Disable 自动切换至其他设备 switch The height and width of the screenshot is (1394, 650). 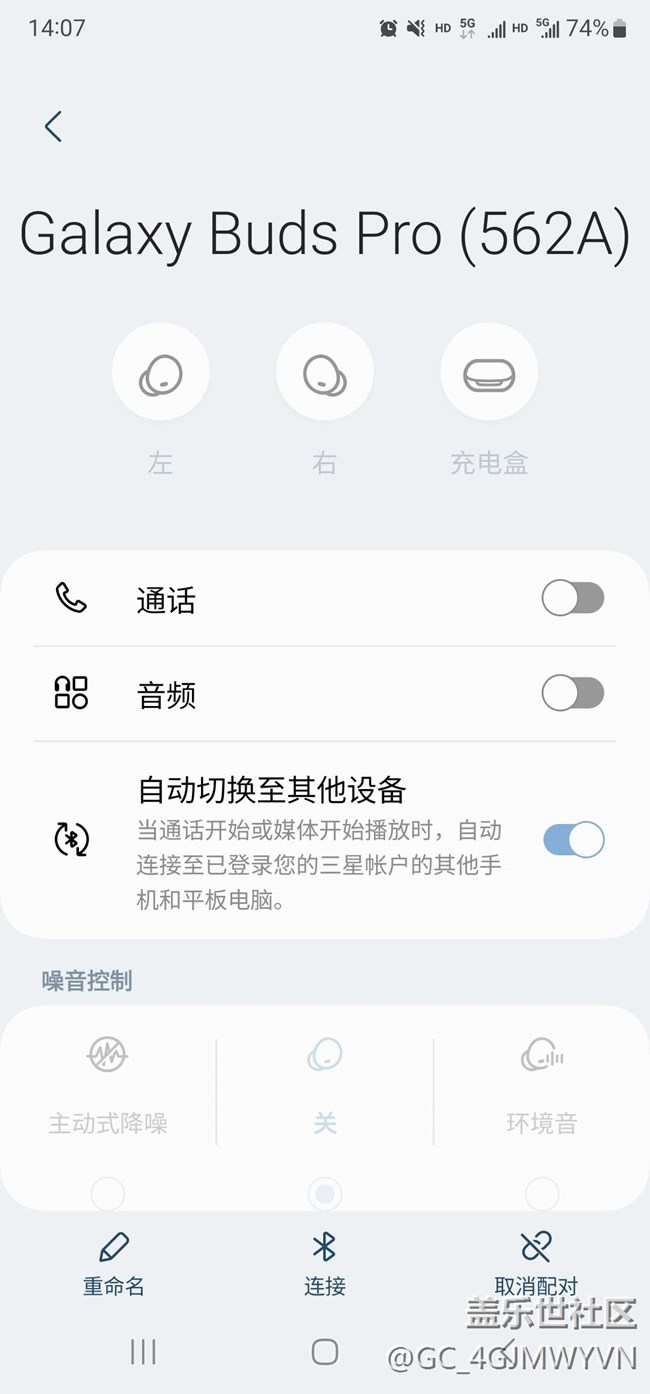[573, 839]
